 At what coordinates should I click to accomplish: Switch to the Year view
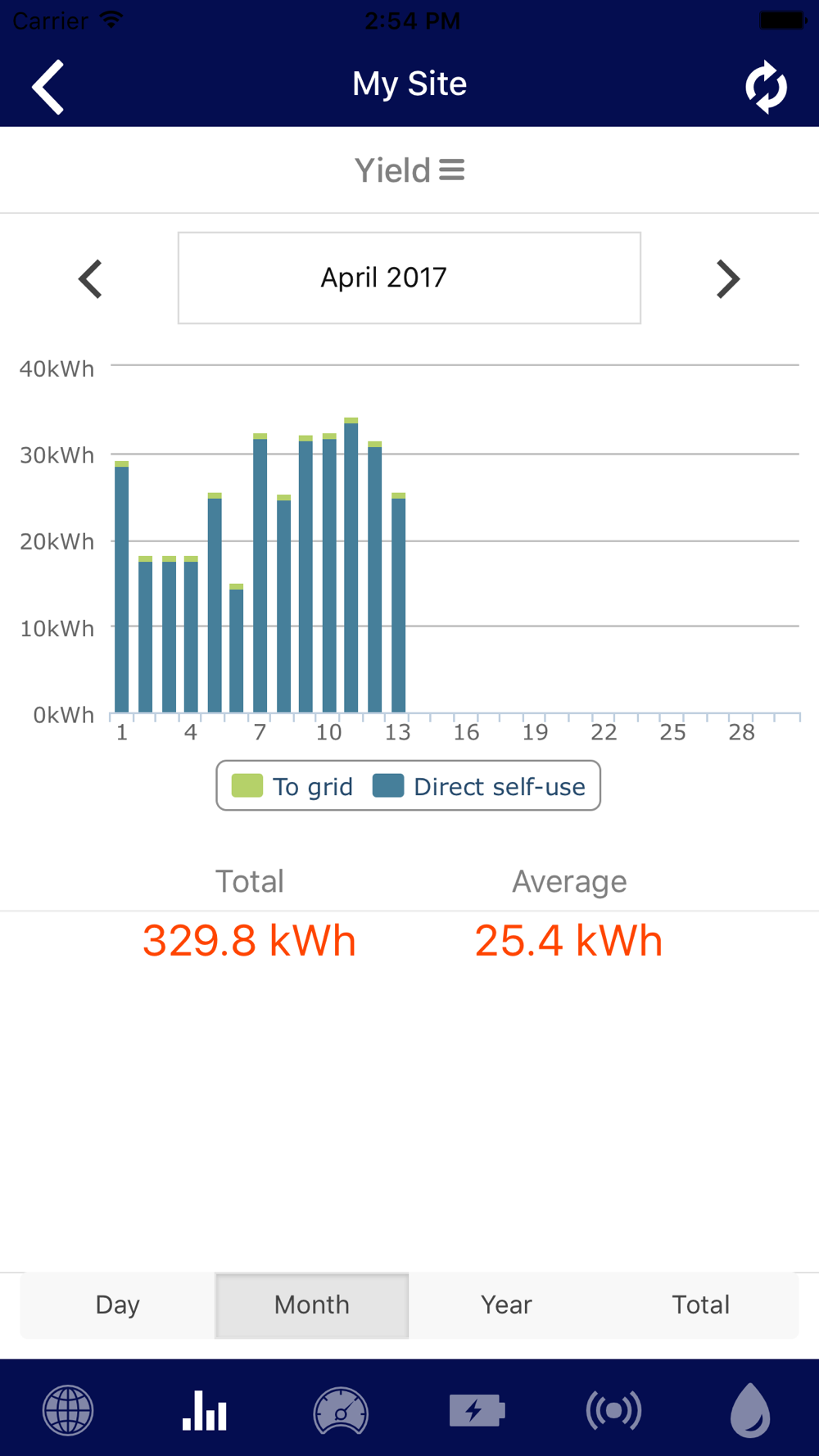[x=506, y=1305]
